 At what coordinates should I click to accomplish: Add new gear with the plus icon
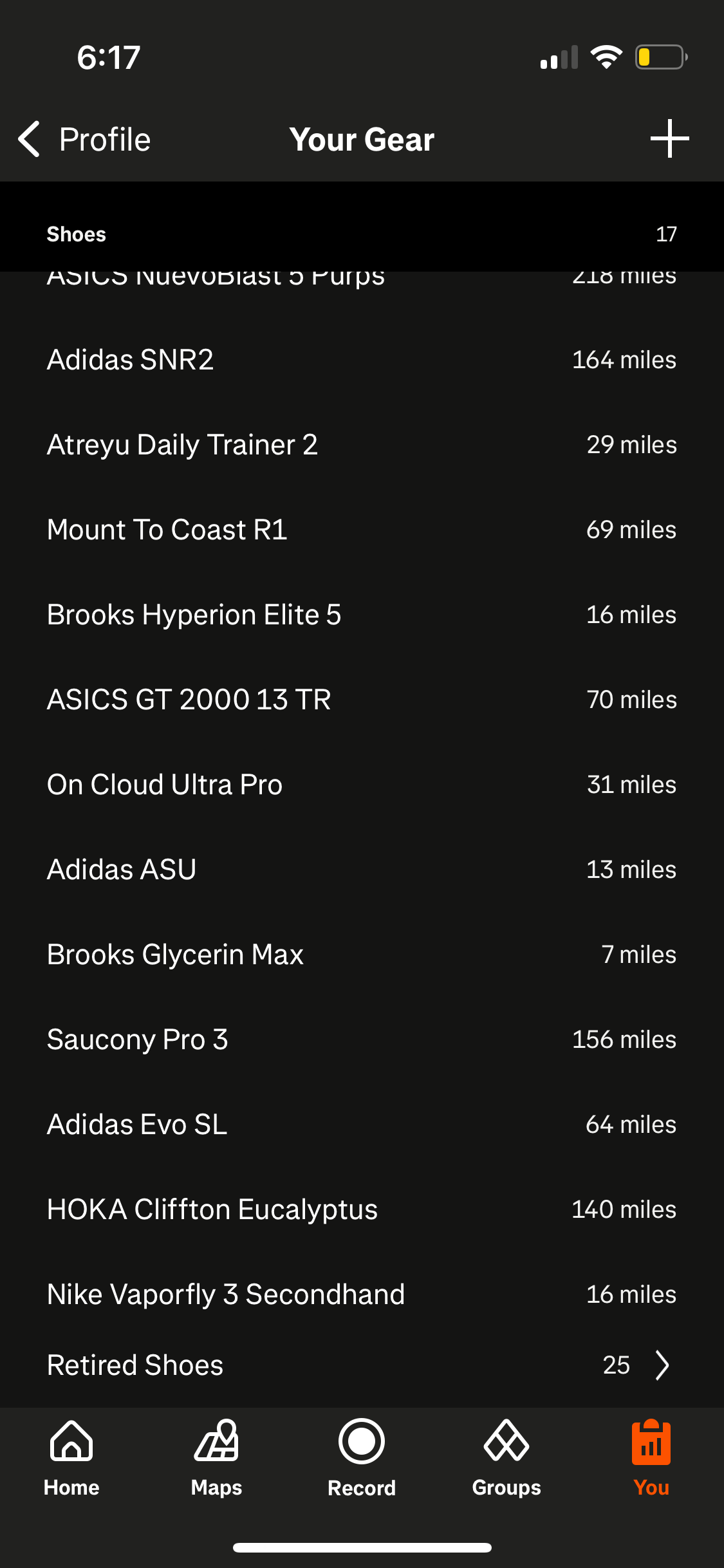[669, 138]
